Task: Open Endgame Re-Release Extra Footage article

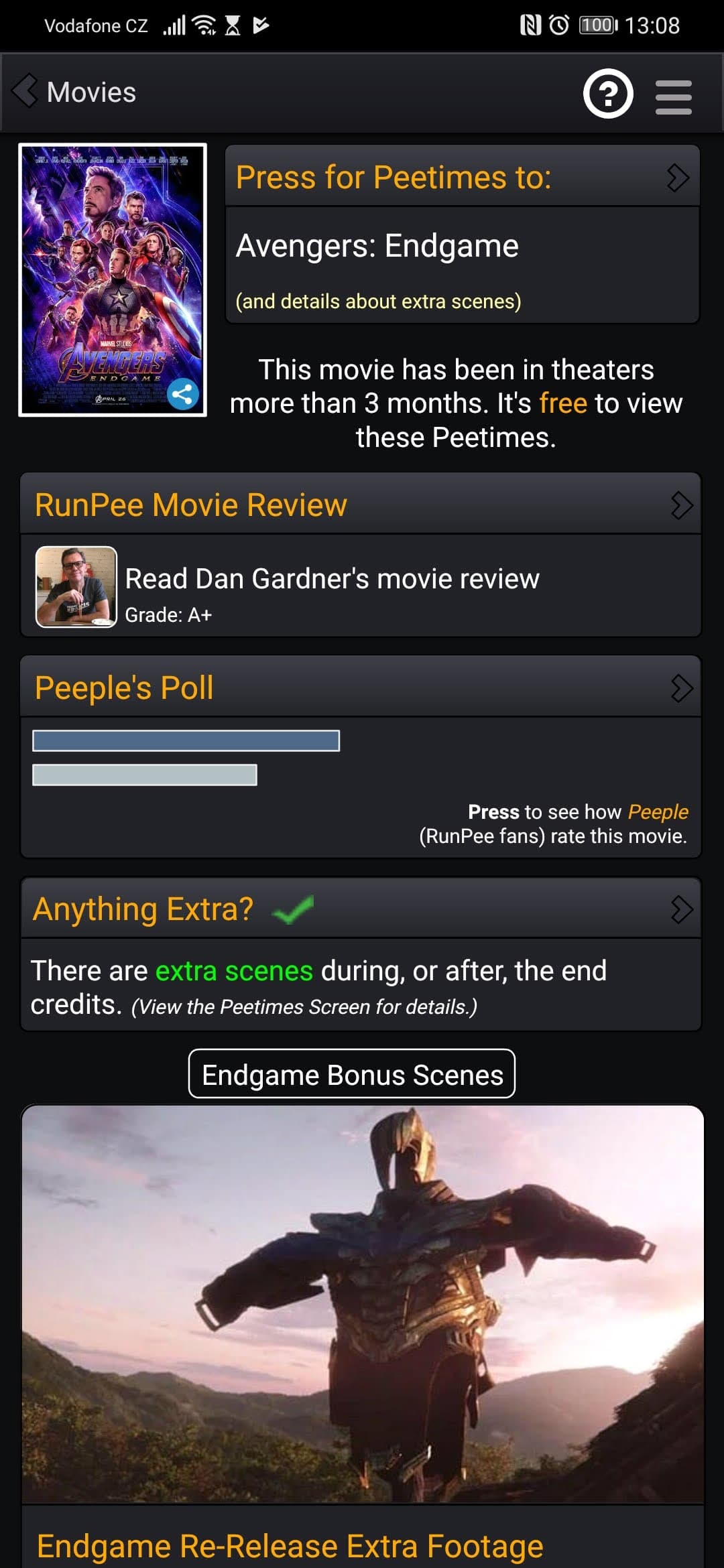Action: tap(290, 1545)
